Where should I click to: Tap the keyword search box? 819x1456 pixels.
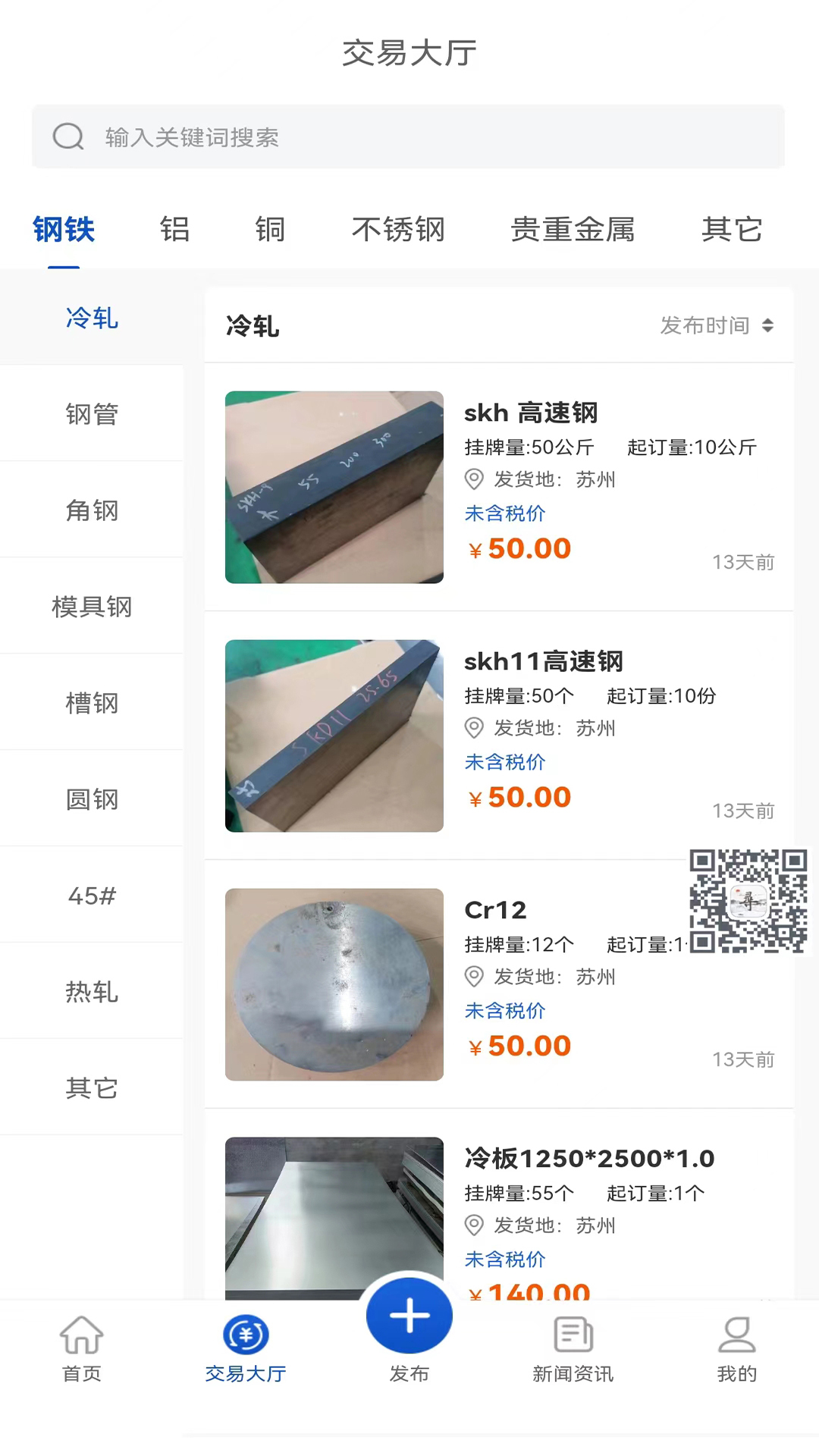(408, 137)
